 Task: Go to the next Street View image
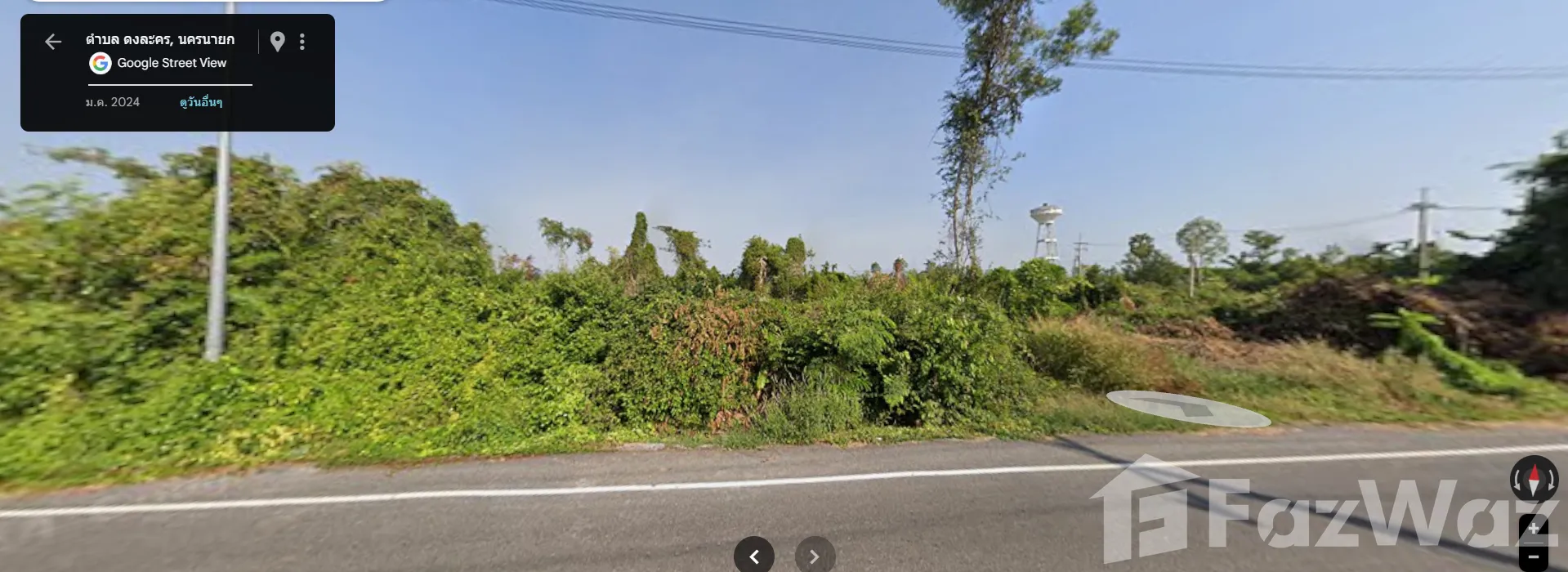[x=815, y=556]
